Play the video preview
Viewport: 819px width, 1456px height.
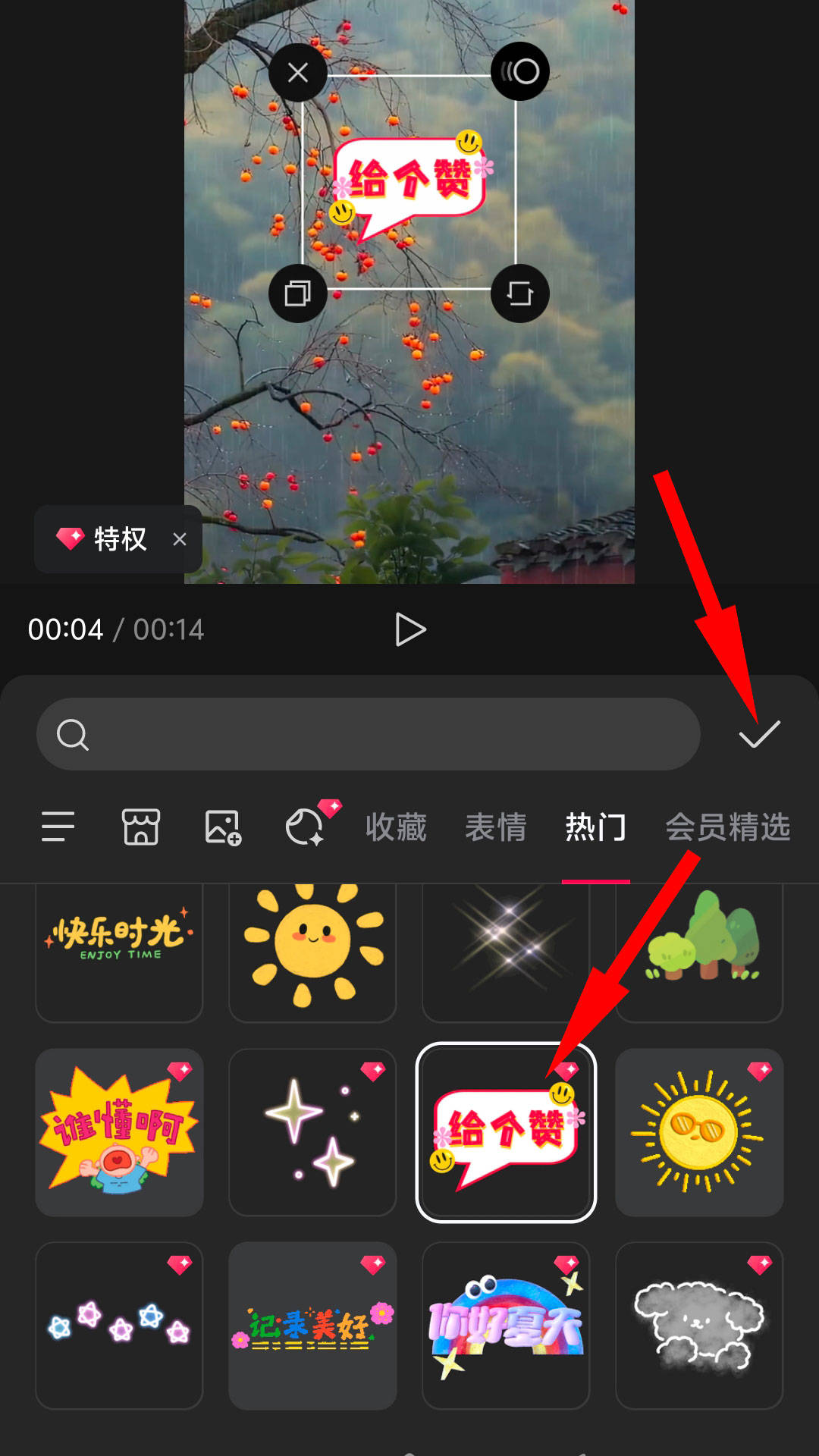click(410, 630)
